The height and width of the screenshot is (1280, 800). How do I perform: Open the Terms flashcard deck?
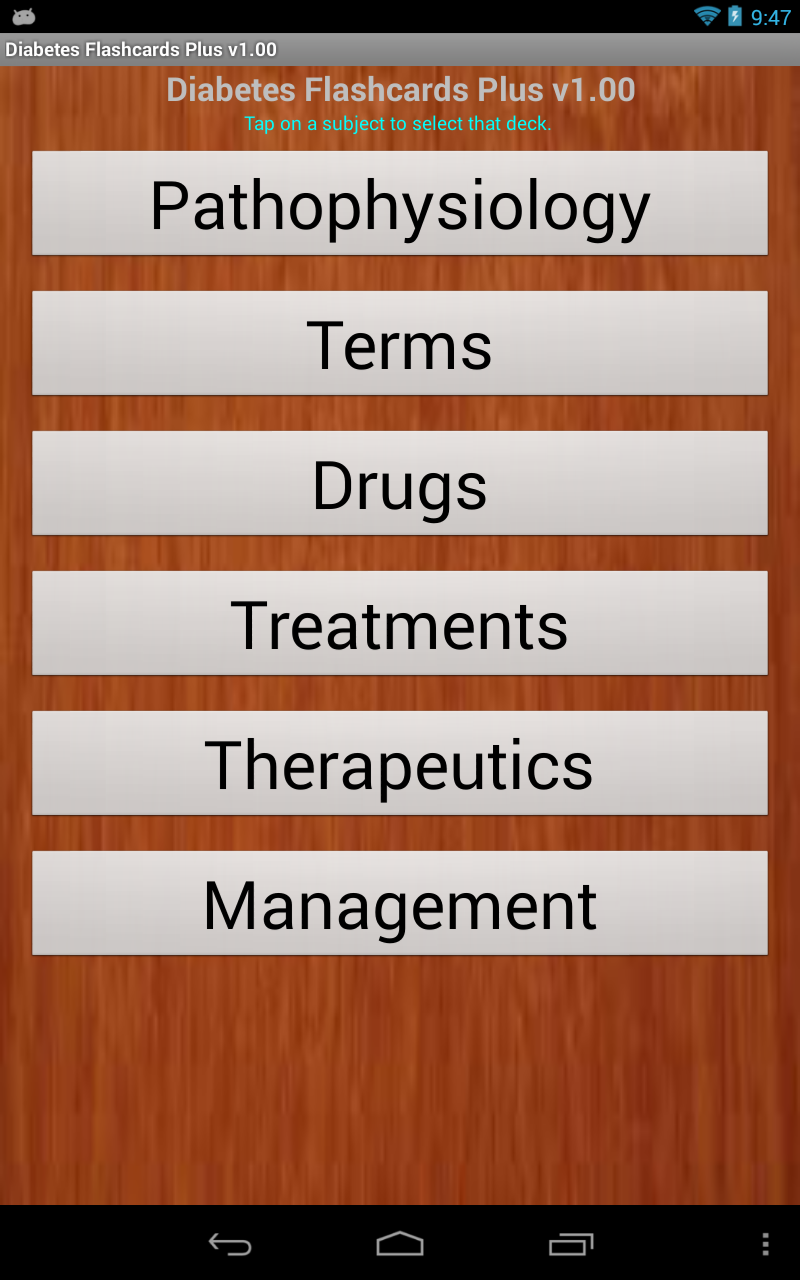tap(400, 343)
